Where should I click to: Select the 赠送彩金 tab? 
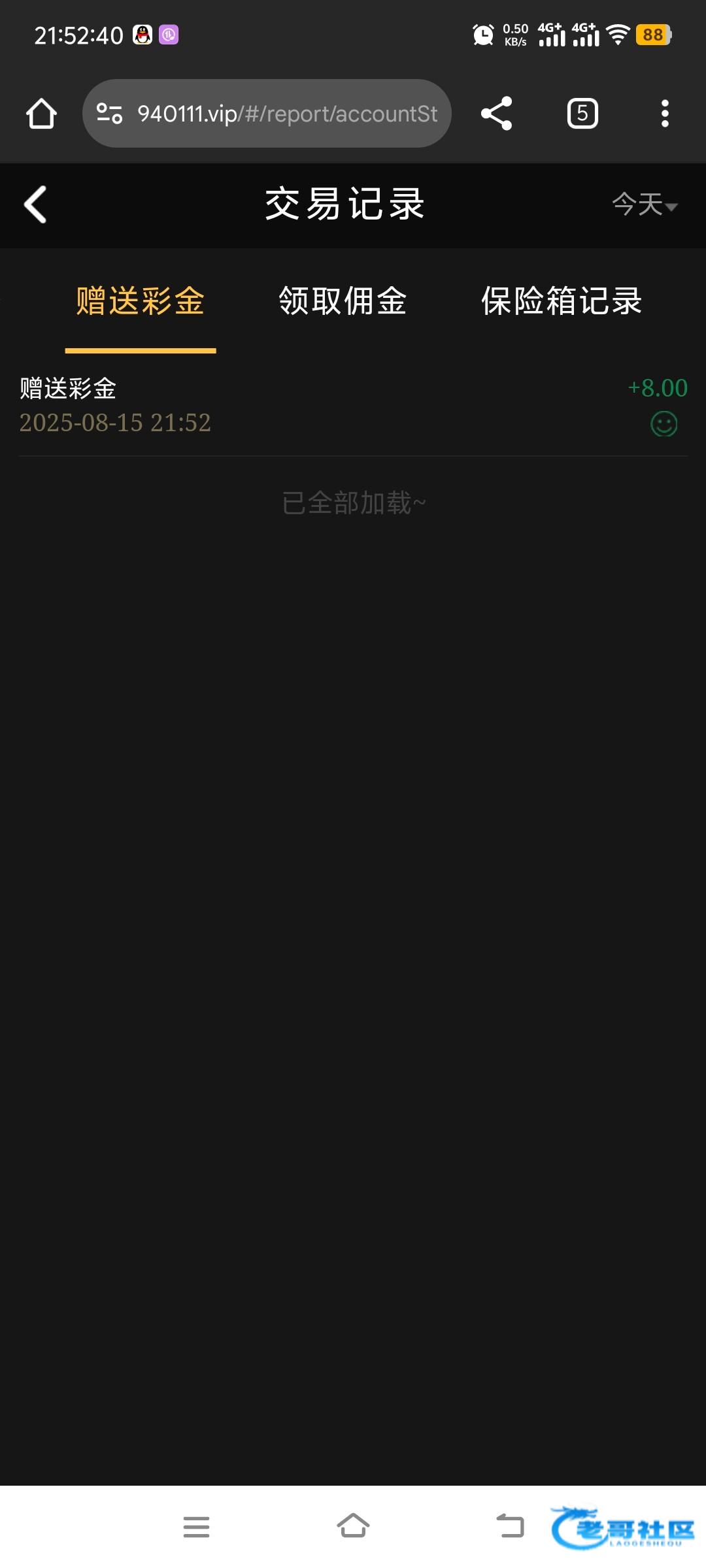pyautogui.click(x=140, y=301)
